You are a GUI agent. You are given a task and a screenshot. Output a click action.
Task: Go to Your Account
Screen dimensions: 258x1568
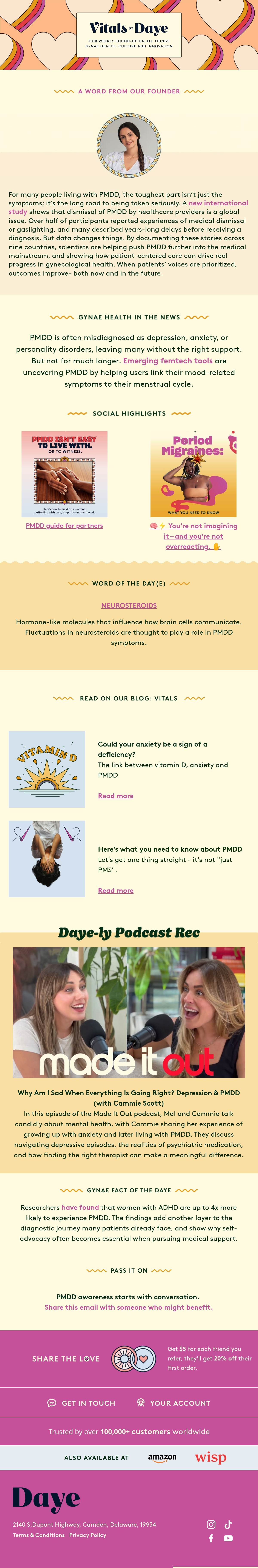pos(174,1403)
